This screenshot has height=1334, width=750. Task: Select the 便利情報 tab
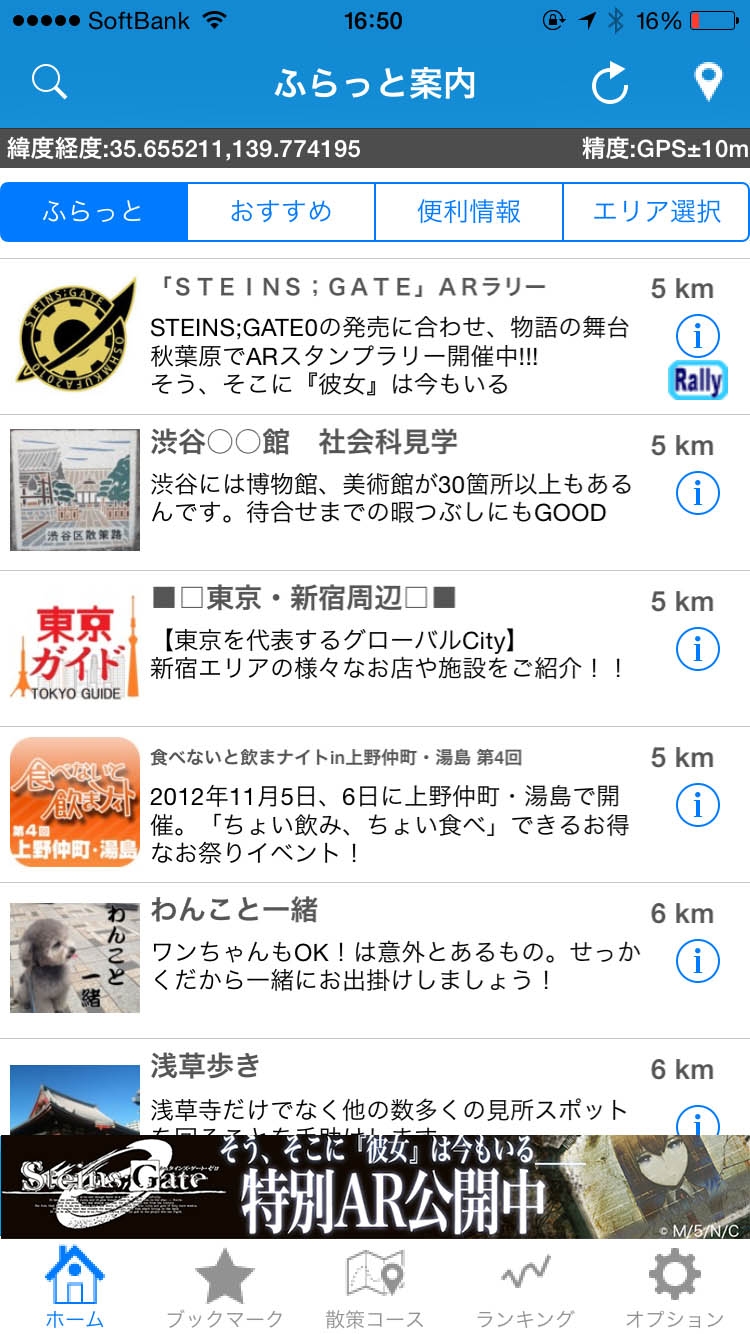pos(469,212)
